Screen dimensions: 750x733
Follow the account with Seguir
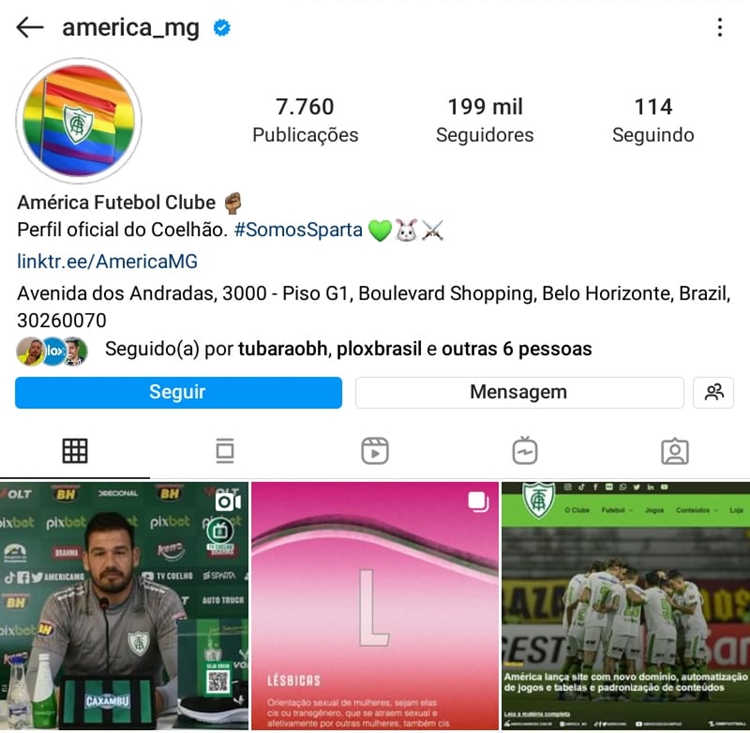pyautogui.click(x=178, y=392)
